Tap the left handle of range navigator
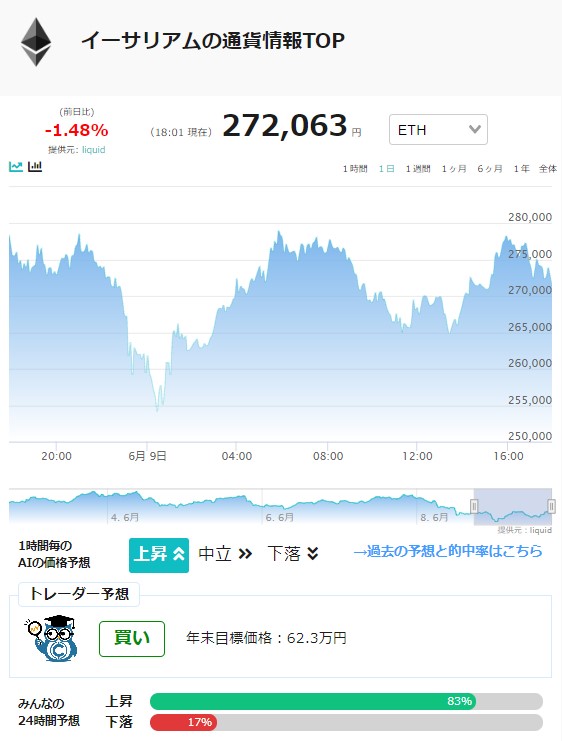Image resolution: width=562 pixels, height=741 pixels. (x=474, y=506)
